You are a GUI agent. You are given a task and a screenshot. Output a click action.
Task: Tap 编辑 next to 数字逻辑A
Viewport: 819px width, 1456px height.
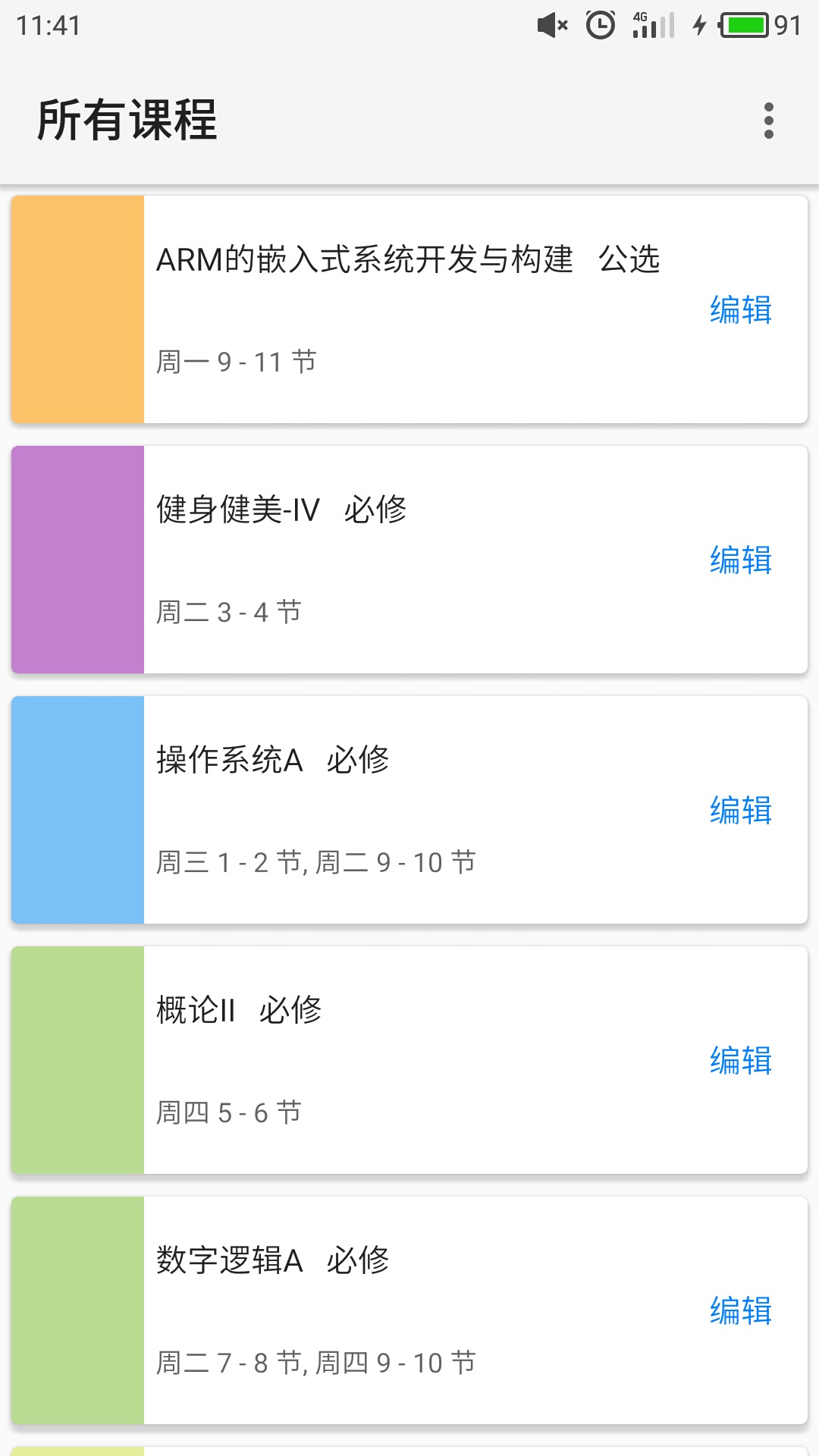pyautogui.click(x=740, y=1311)
